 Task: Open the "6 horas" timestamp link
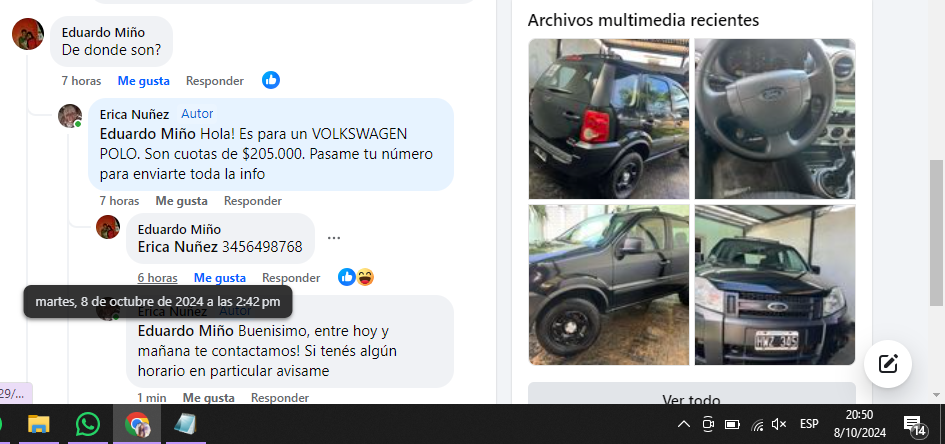tap(157, 278)
